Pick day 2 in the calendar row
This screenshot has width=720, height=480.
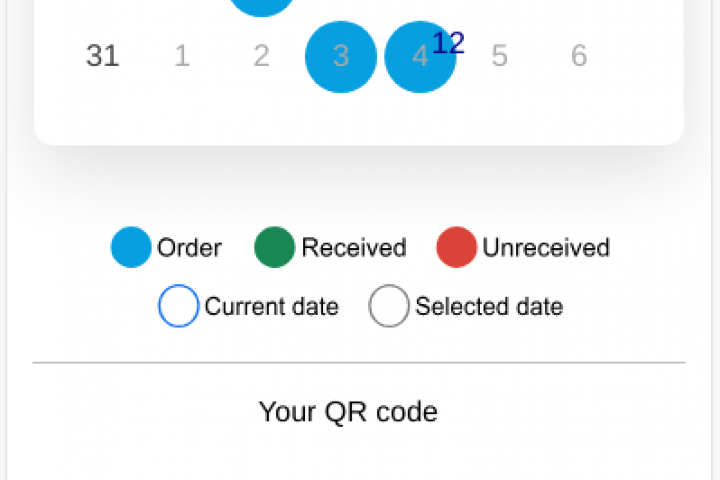pyautogui.click(x=261, y=56)
